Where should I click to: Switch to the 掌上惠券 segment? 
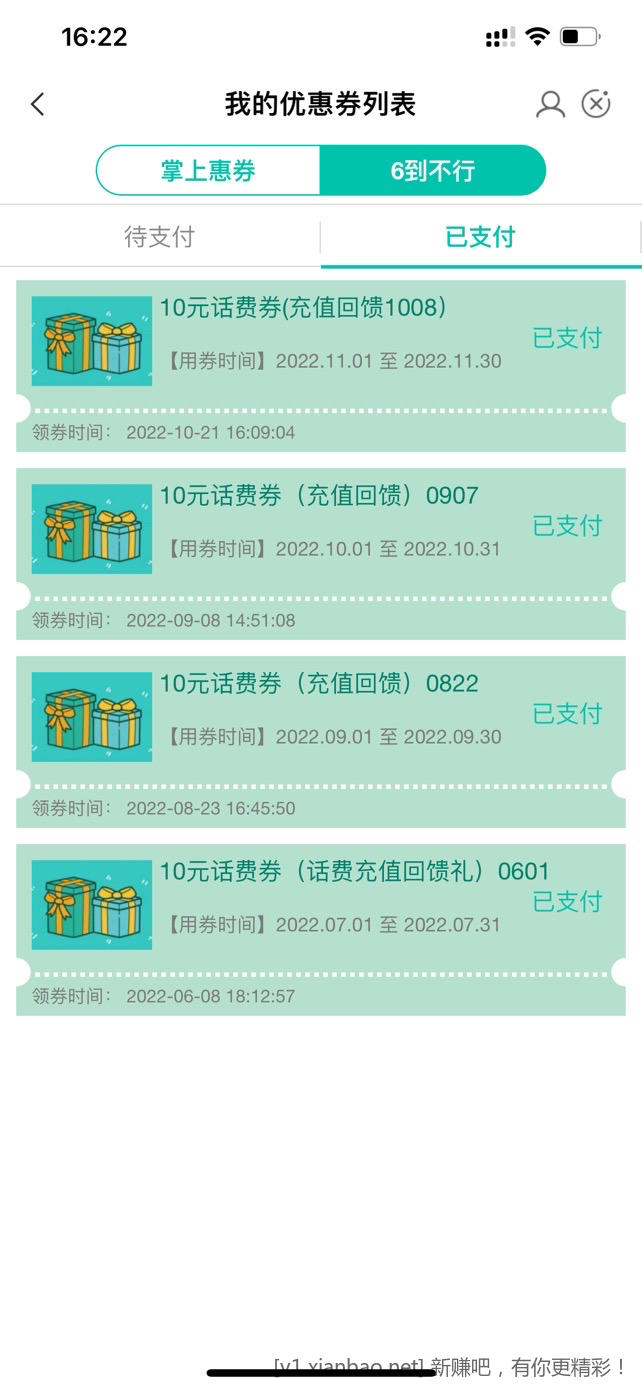click(208, 171)
